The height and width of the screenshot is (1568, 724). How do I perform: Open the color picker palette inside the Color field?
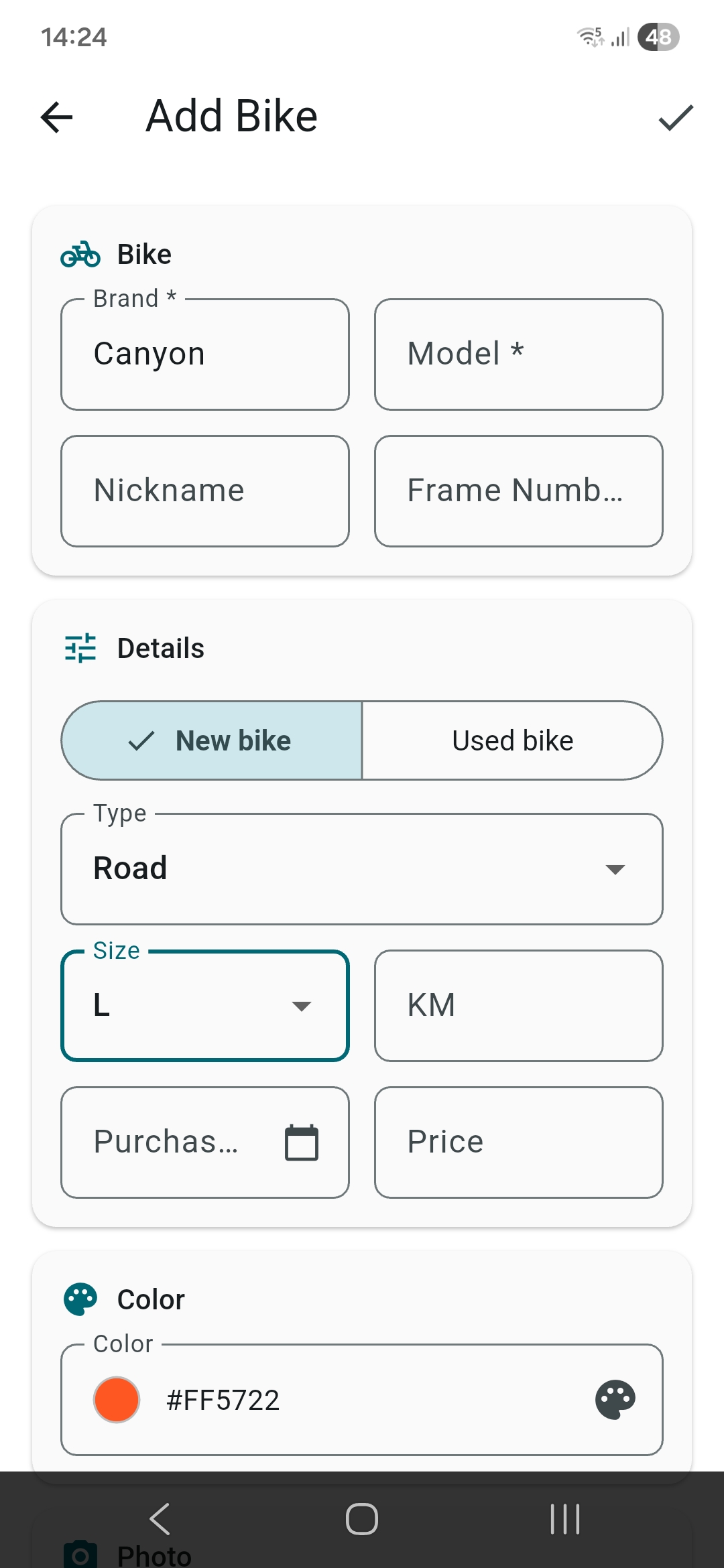coord(615,1400)
